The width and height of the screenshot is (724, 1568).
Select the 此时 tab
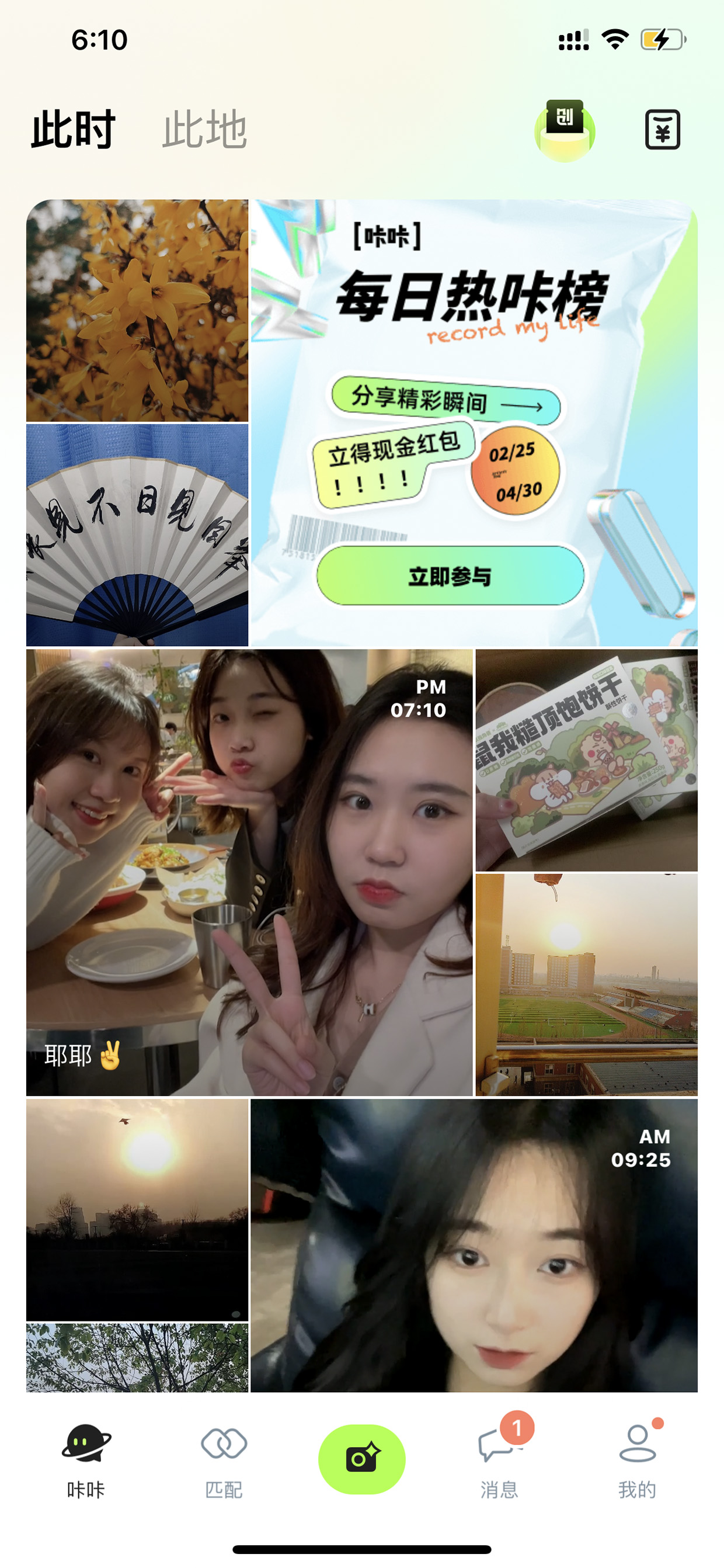point(73,129)
